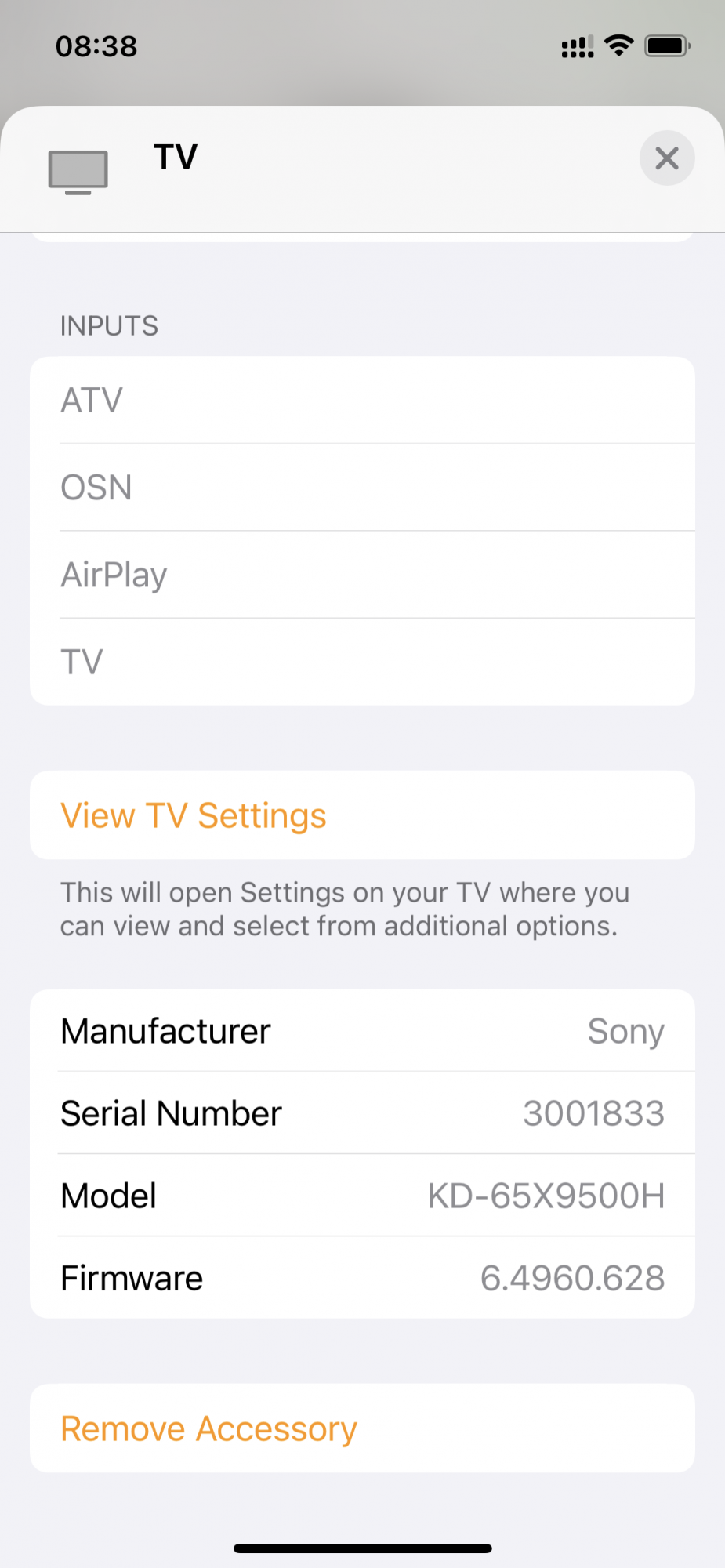Image resolution: width=725 pixels, height=1568 pixels.
Task: Select the AirPlay input
Action: (x=361, y=575)
